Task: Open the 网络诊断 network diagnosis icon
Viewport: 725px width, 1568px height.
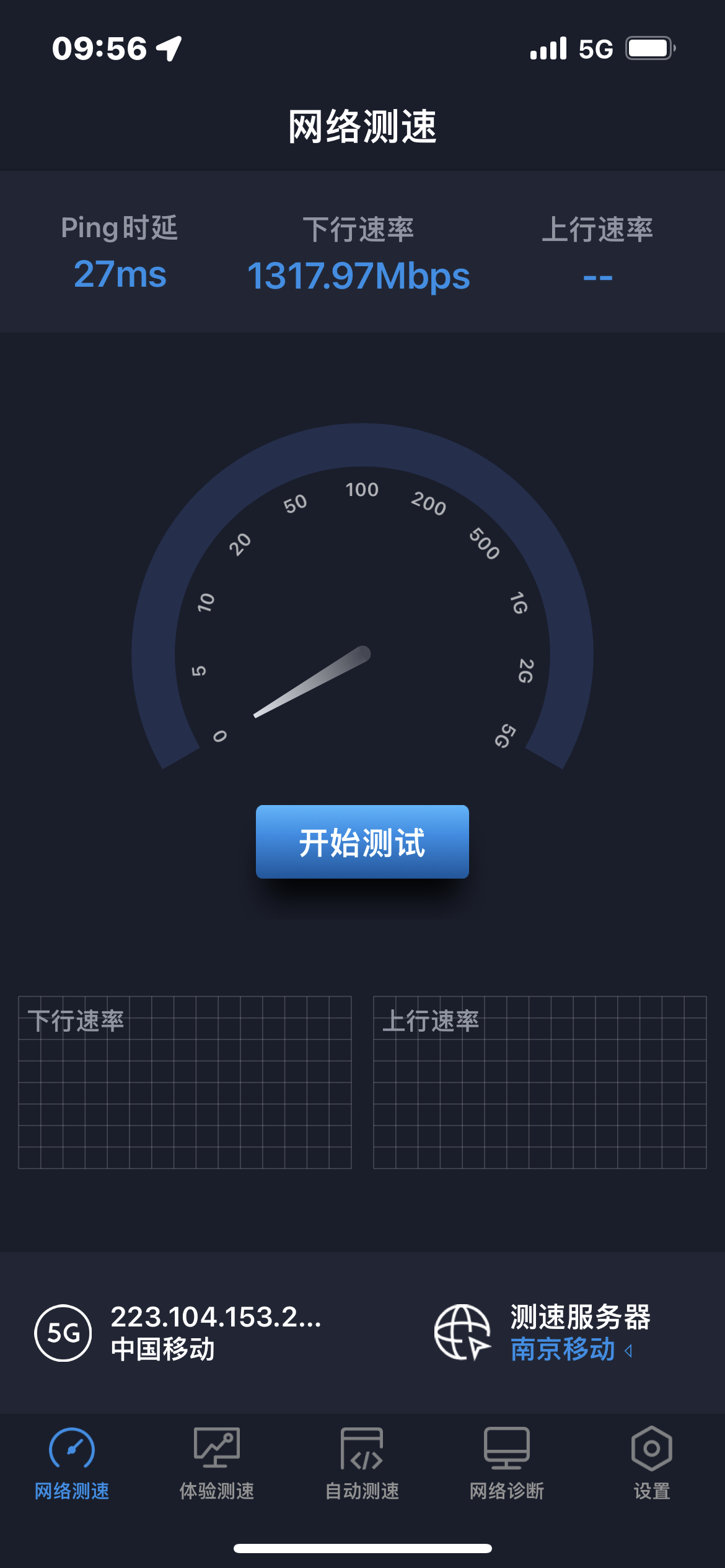Action: point(507,1449)
